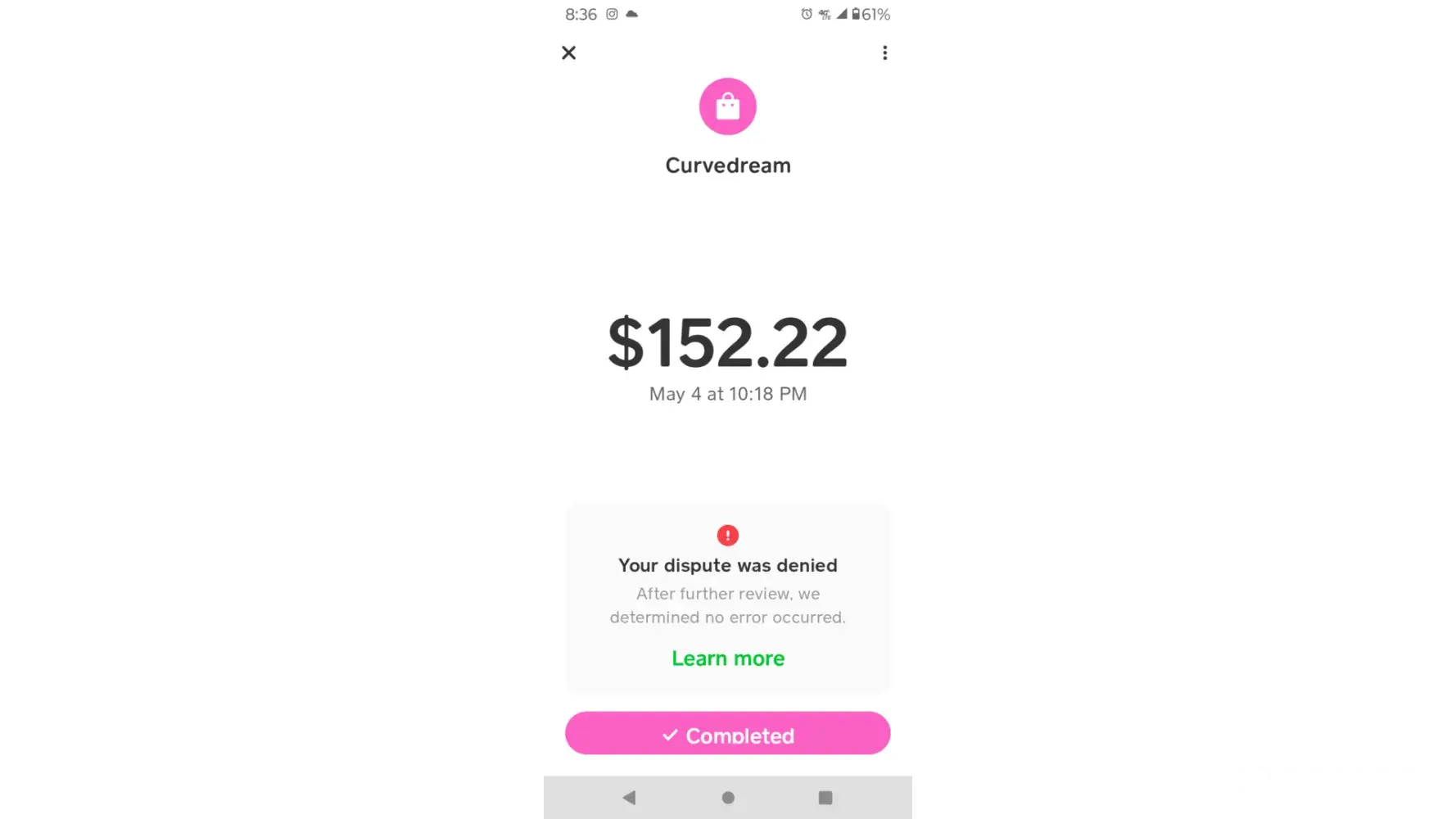The image size is (1456, 819).
Task: Tap Learn more about denied dispute
Action: 727,658
